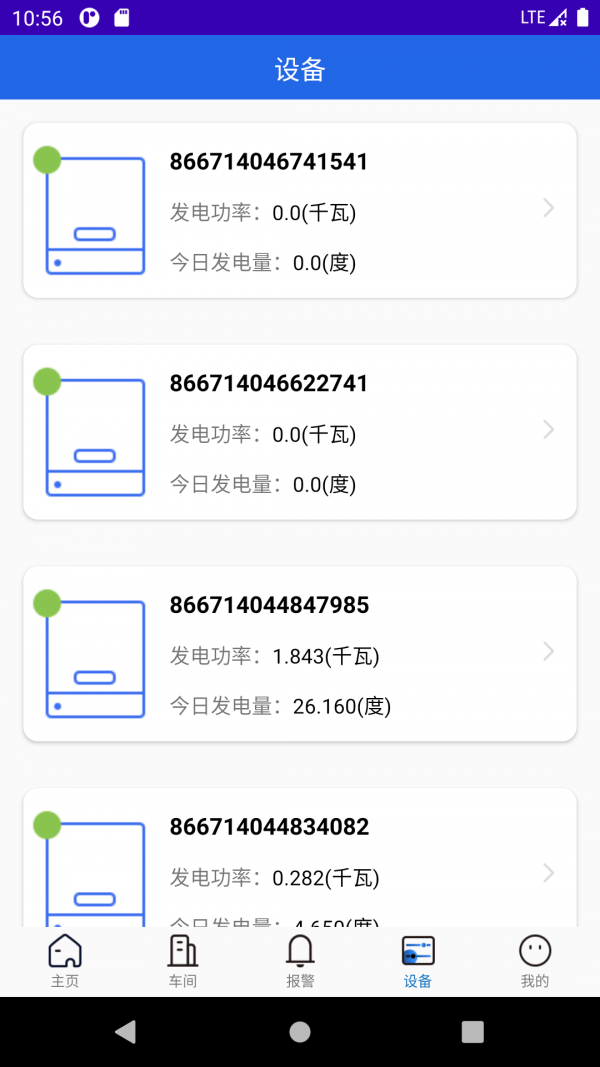Go to the system home screen
Viewport: 600px width, 1067px height.
(300, 1032)
